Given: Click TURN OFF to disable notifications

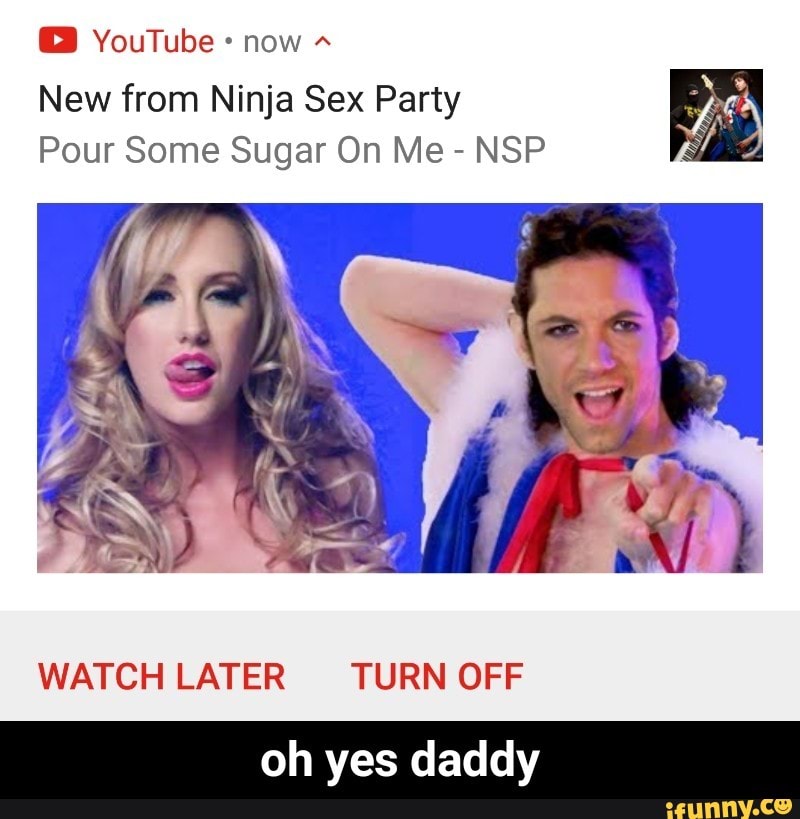Looking at the screenshot, I should click(434, 675).
